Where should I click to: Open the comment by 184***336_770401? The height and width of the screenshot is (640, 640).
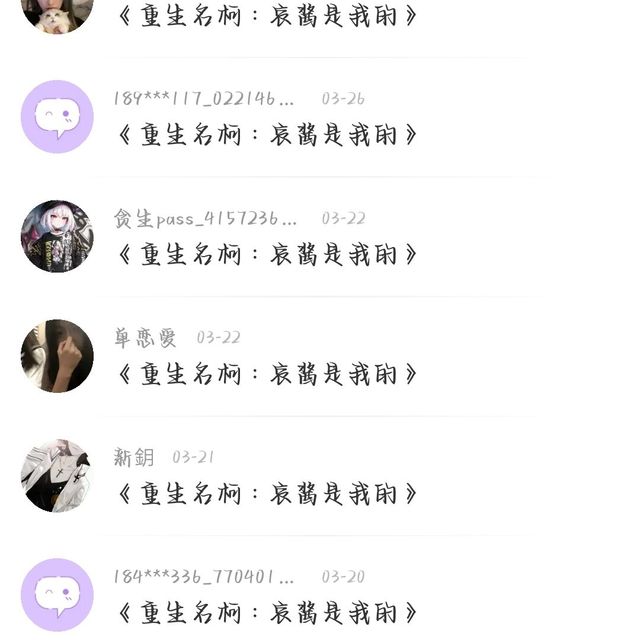(x=268, y=612)
